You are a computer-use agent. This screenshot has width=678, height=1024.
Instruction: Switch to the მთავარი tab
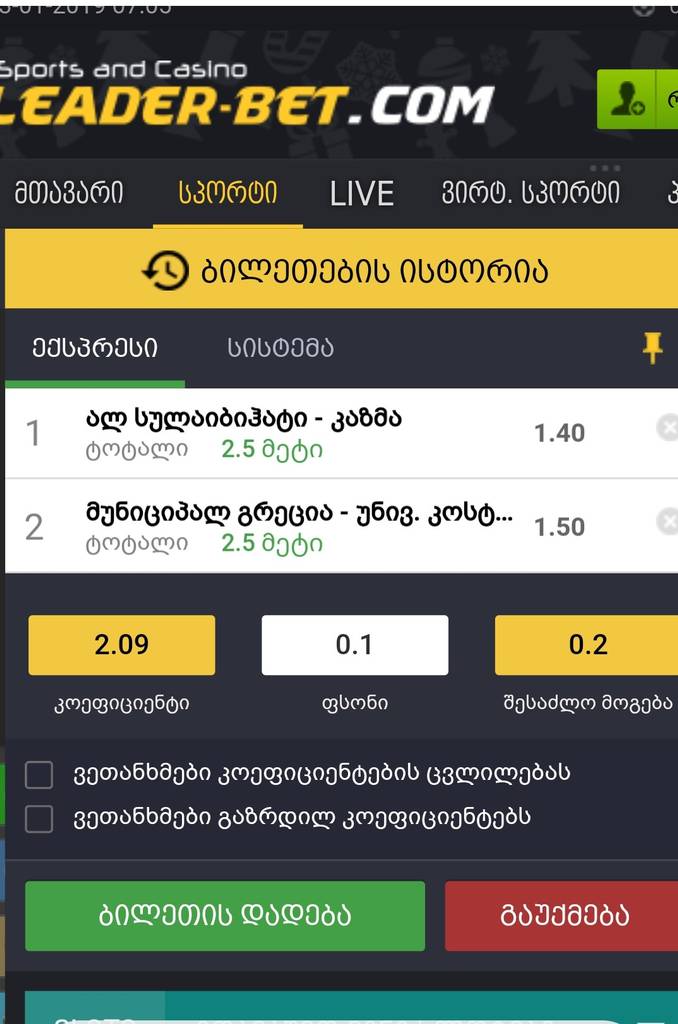(x=69, y=192)
